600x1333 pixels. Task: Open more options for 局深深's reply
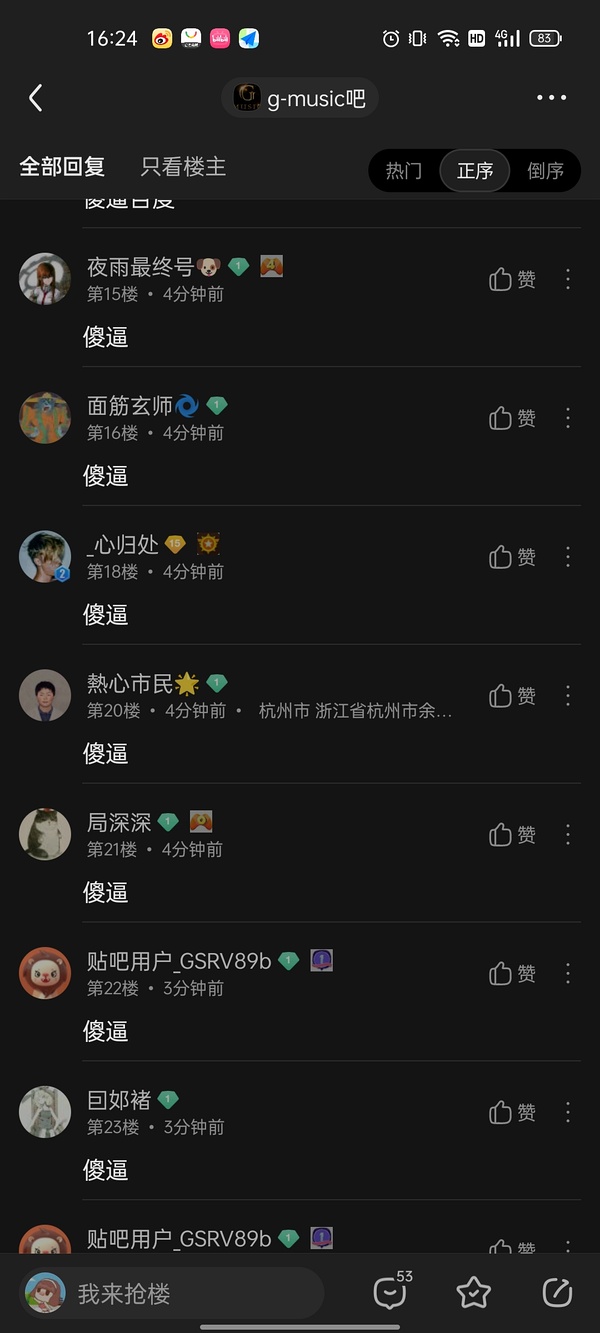coord(568,834)
